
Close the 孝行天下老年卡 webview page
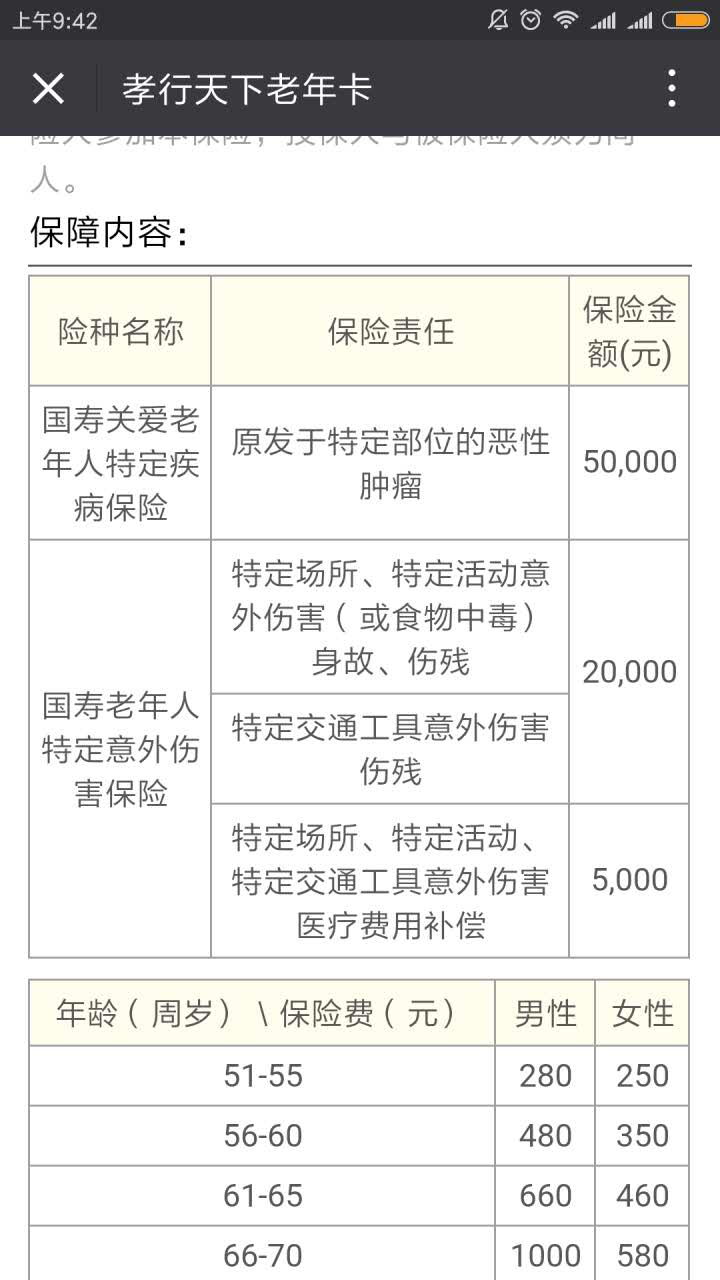[48, 89]
